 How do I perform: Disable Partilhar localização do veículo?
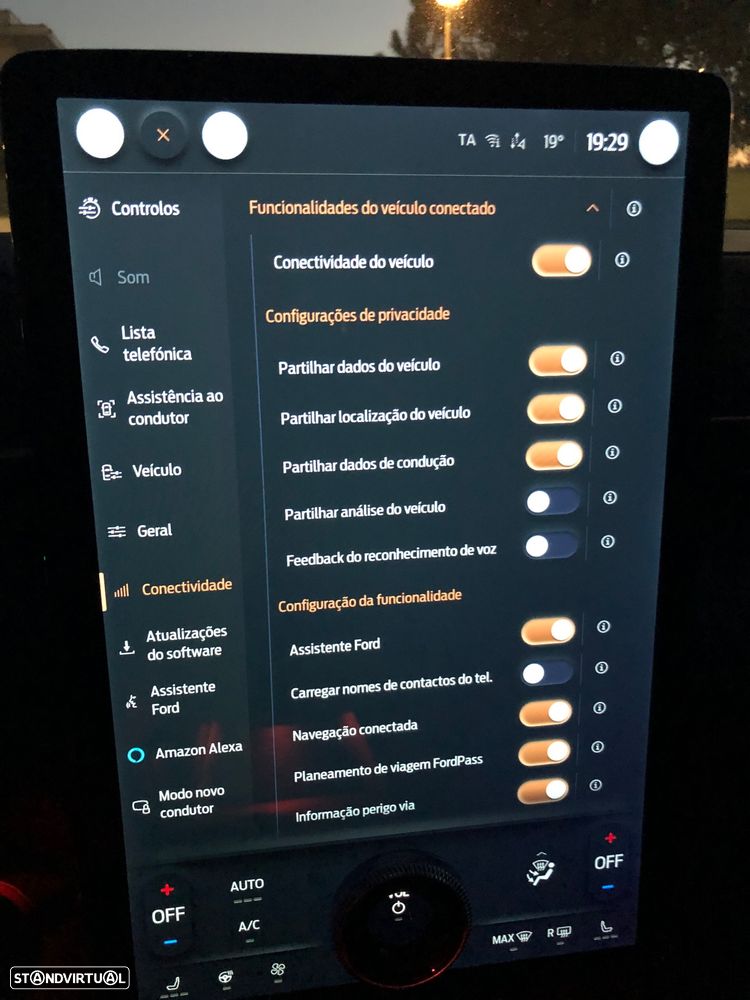[x=556, y=408]
